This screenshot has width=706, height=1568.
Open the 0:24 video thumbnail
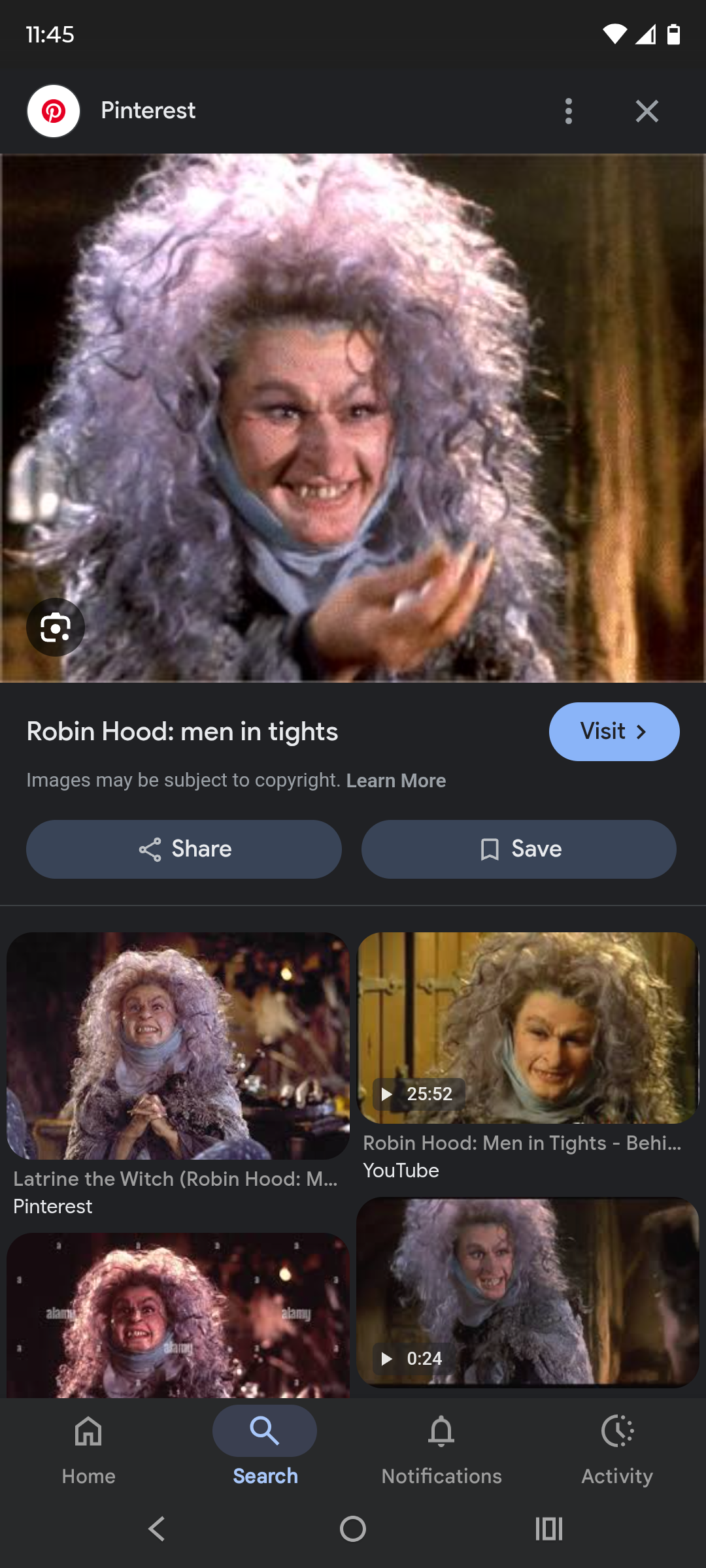[528, 1292]
